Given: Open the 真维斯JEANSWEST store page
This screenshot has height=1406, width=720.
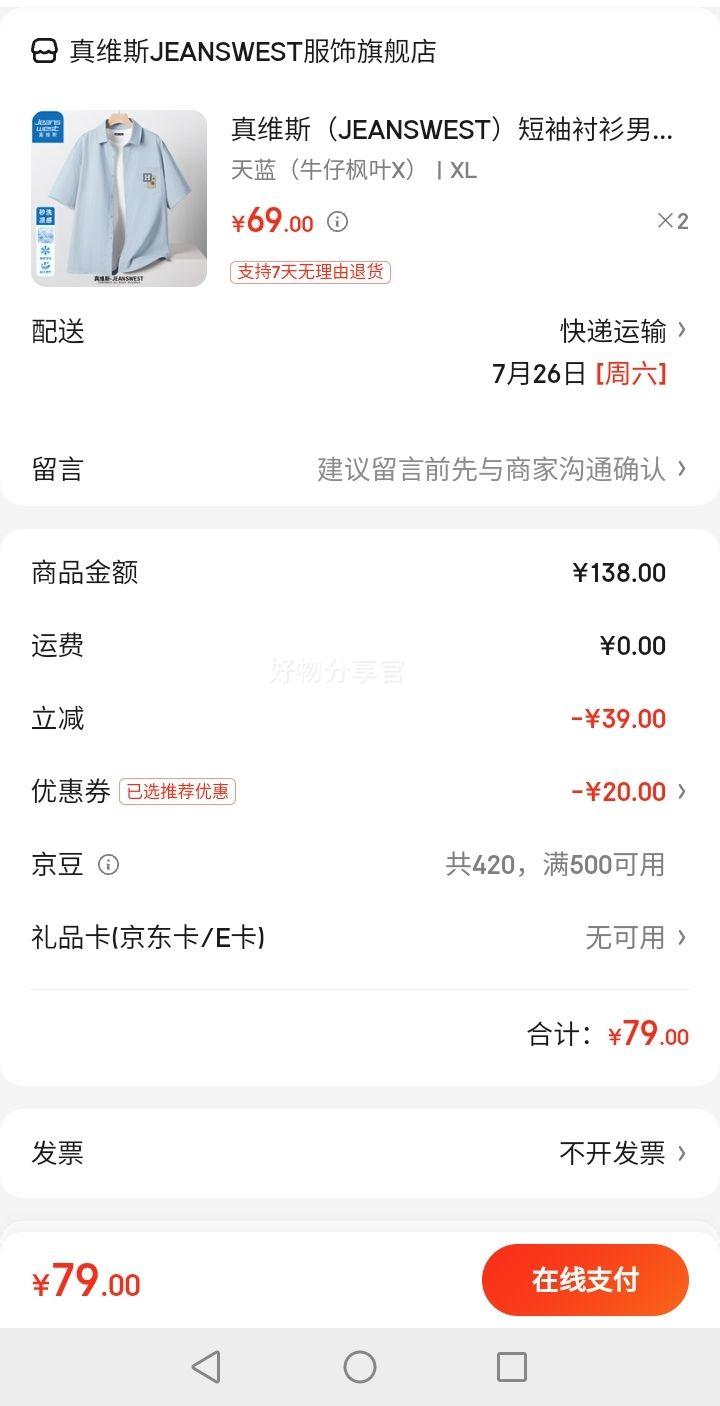Looking at the screenshot, I should (x=250, y=51).
